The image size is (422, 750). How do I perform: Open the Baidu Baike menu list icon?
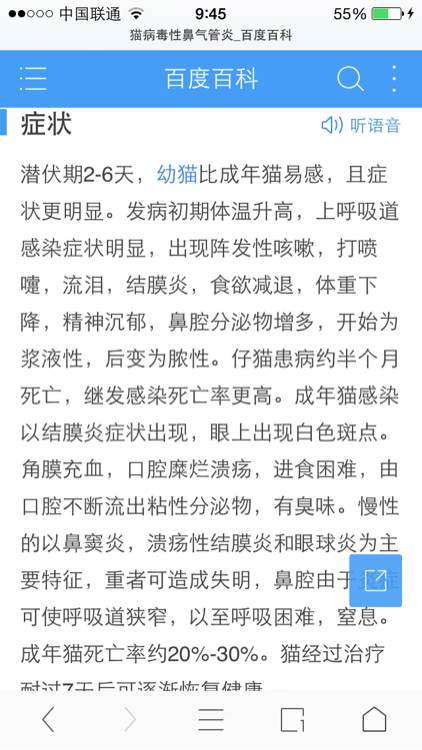coord(33,79)
